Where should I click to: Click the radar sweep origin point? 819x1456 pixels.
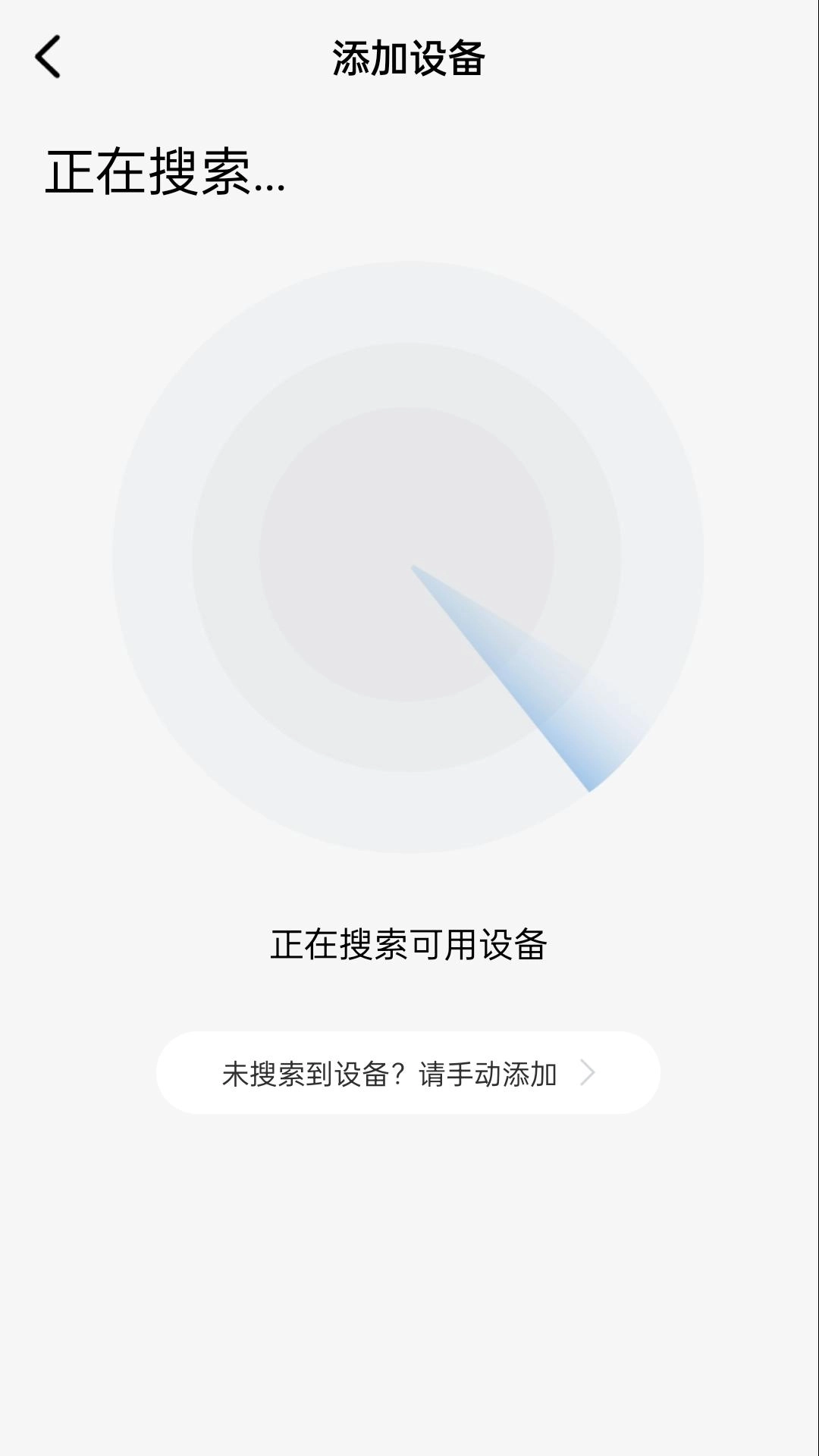click(413, 569)
